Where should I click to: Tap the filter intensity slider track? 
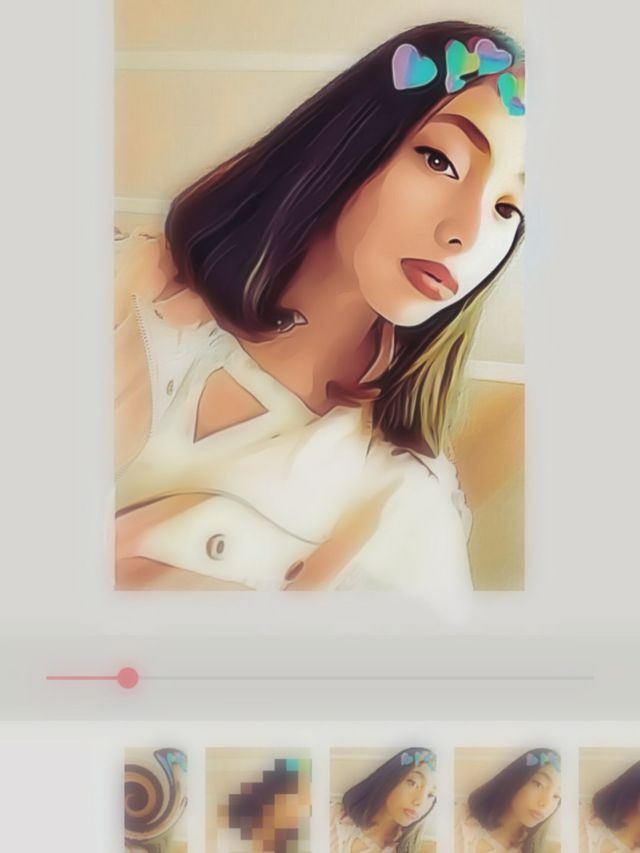(360, 678)
